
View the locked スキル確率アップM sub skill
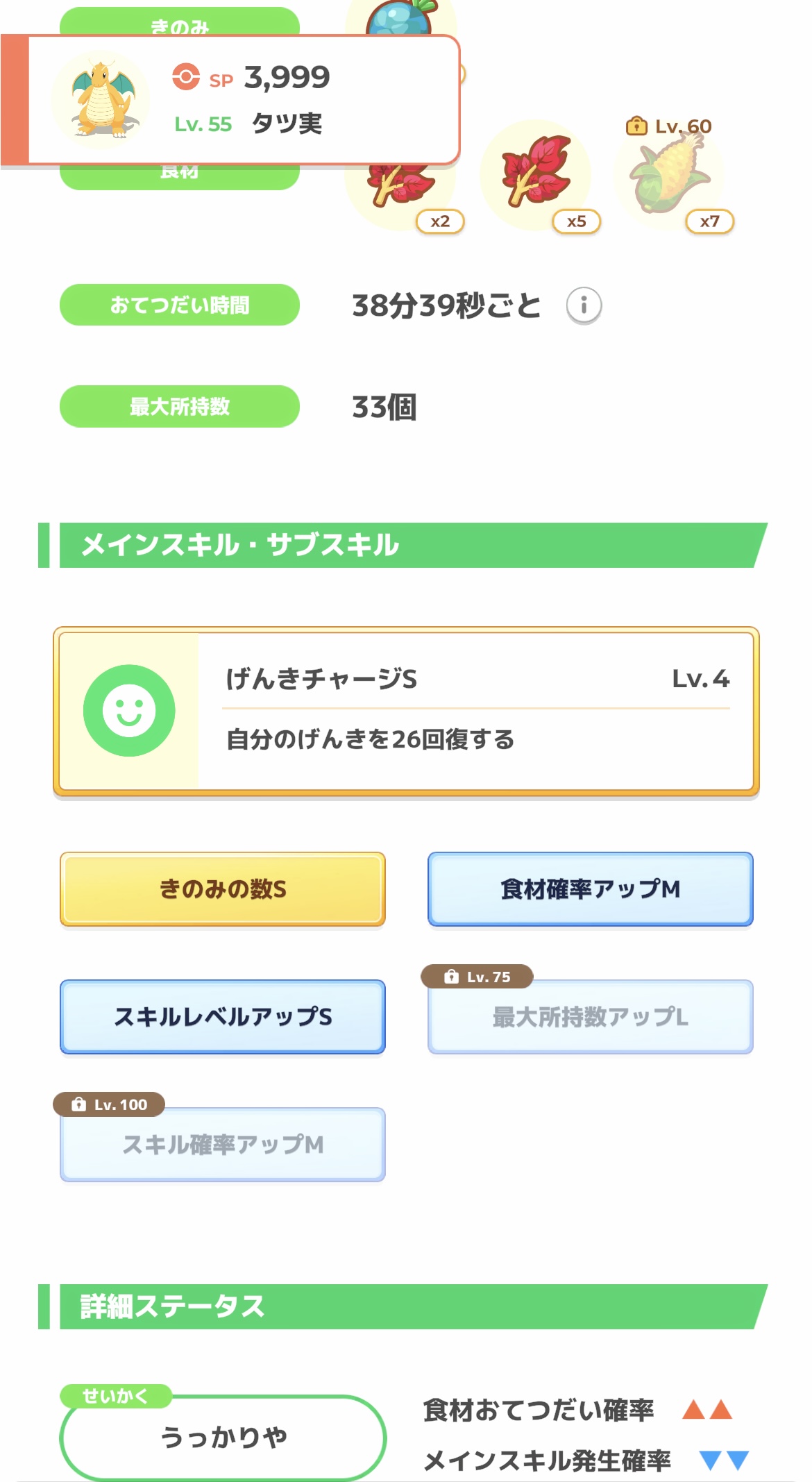click(223, 1145)
